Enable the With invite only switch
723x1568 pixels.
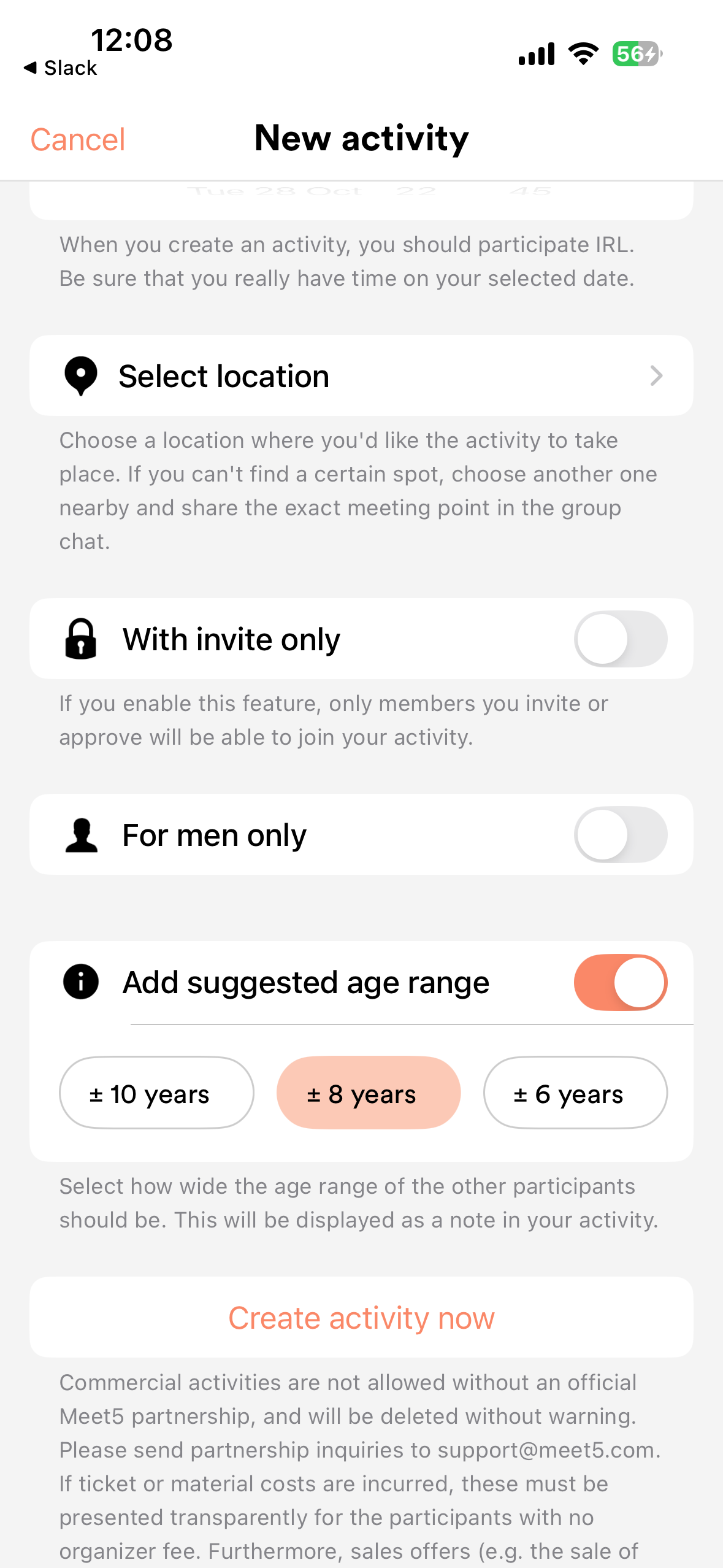coord(620,639)
